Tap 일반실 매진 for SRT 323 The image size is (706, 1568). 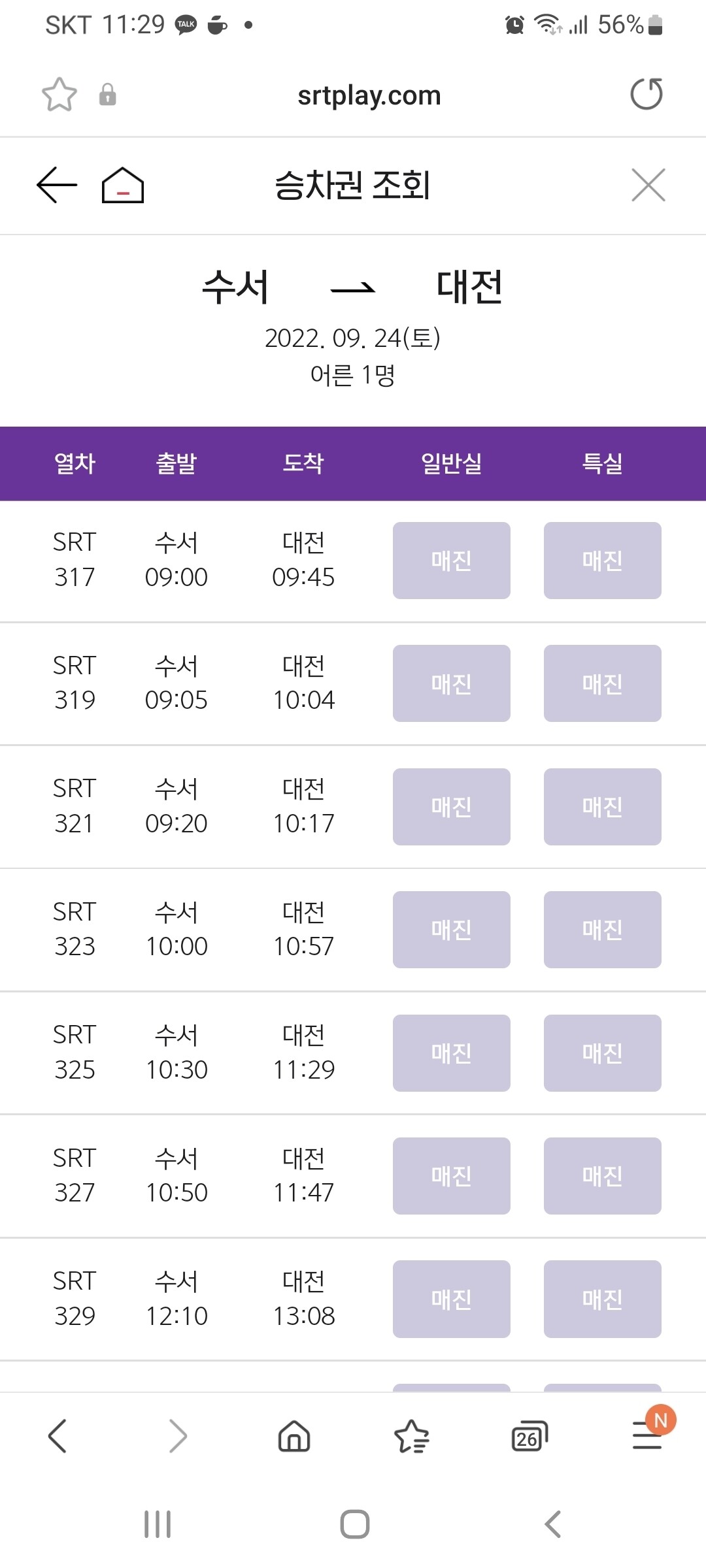point(451,929)
